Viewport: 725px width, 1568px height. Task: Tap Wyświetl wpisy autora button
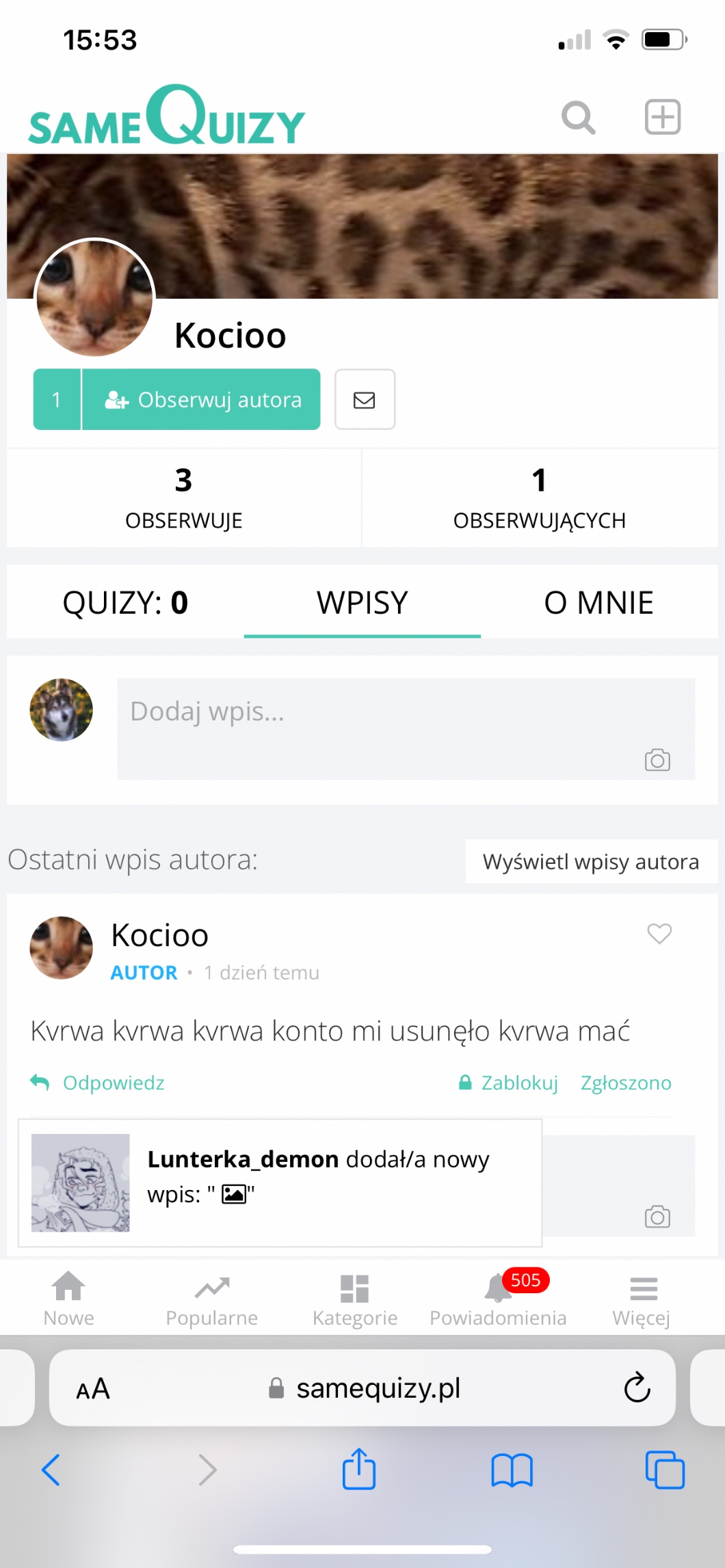point(591,862)
